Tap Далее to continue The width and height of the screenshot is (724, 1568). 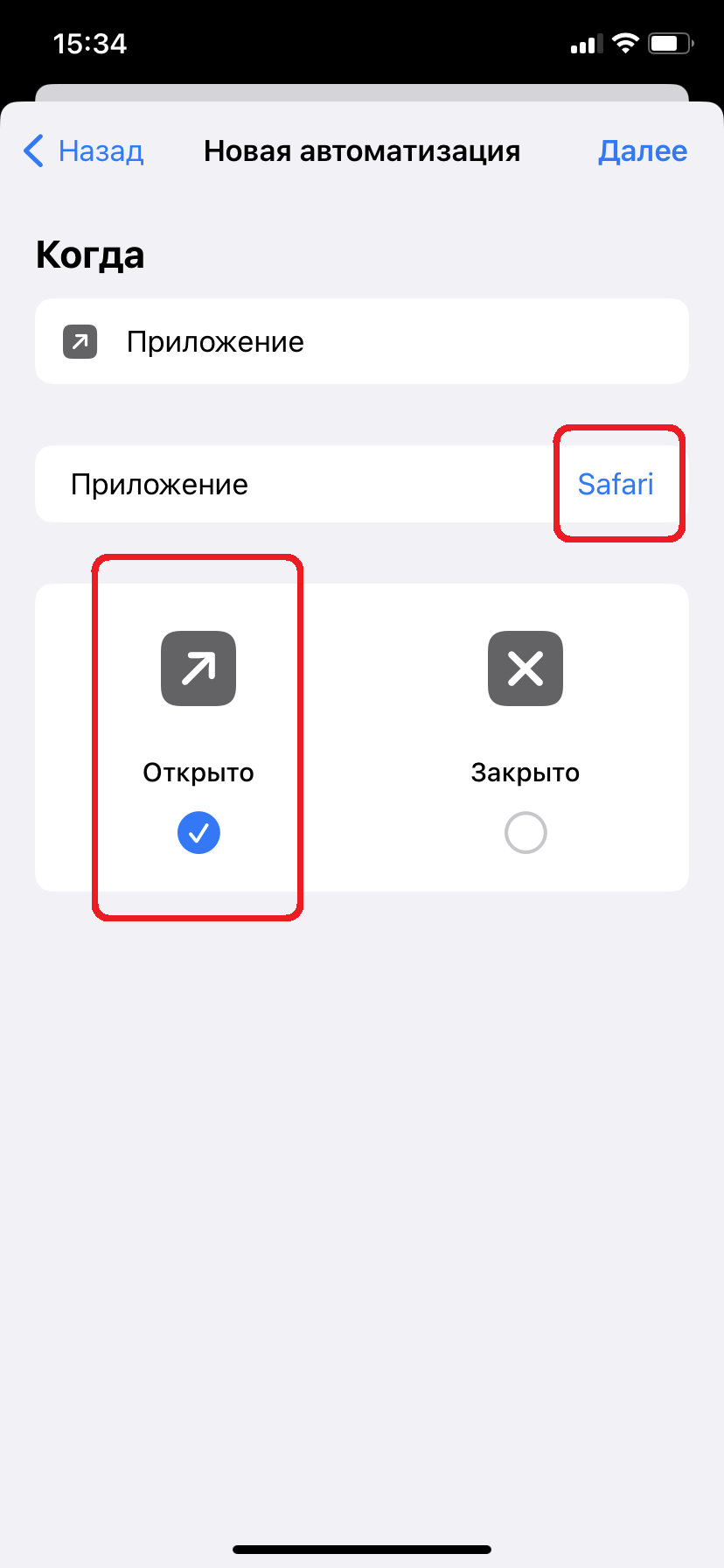[643, 151]
